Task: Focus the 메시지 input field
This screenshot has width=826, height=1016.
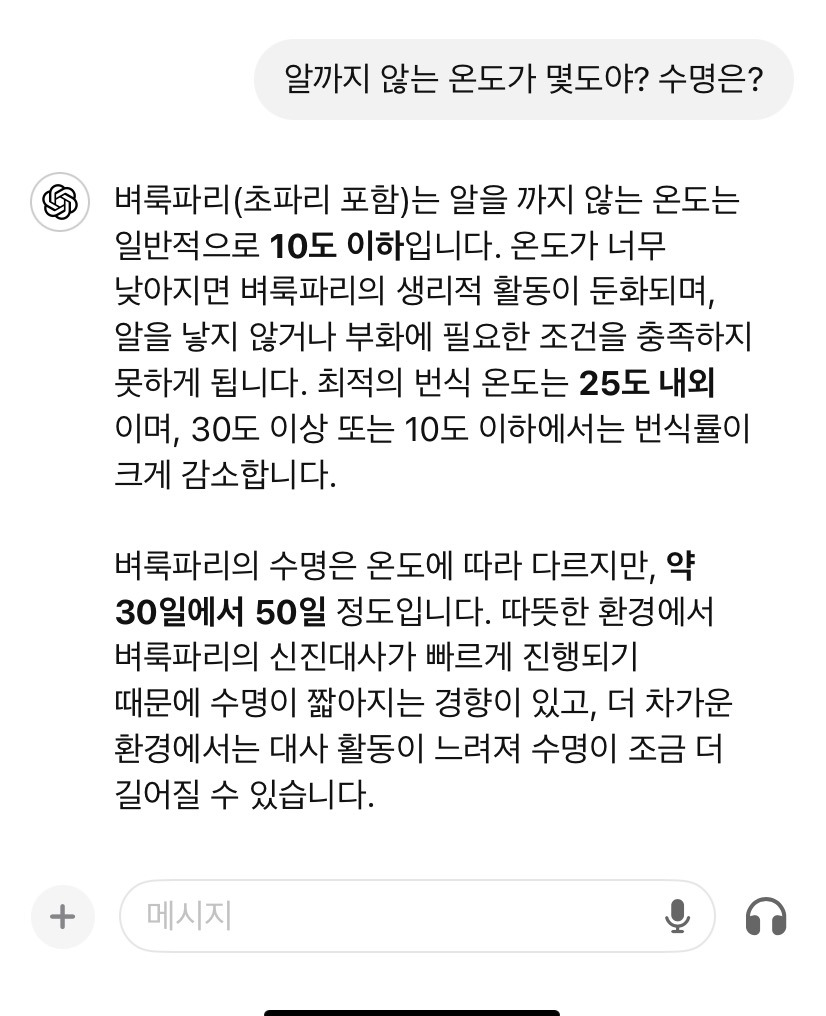Action: coord(390,916)
